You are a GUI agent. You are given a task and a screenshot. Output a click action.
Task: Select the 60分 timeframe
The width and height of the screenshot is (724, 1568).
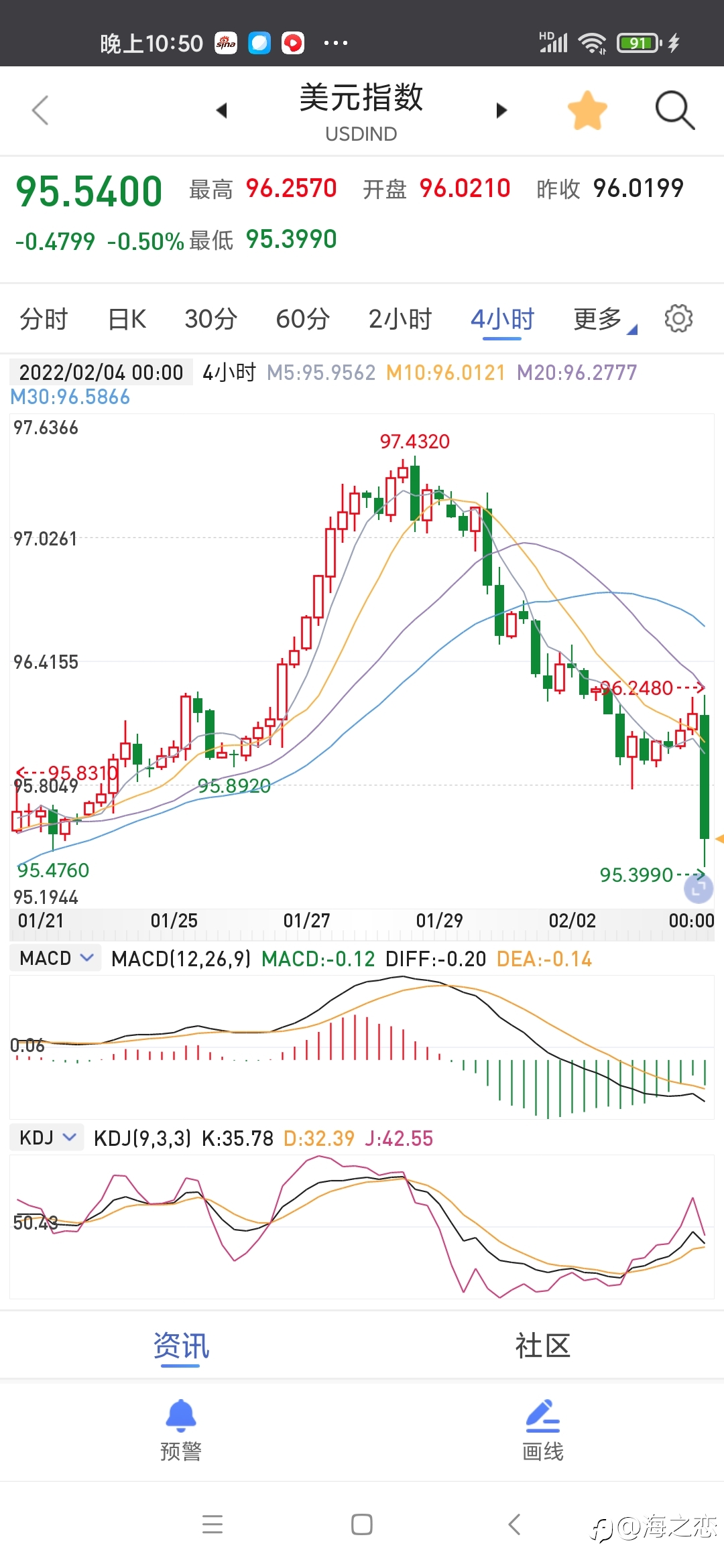(x=303, y=319)
